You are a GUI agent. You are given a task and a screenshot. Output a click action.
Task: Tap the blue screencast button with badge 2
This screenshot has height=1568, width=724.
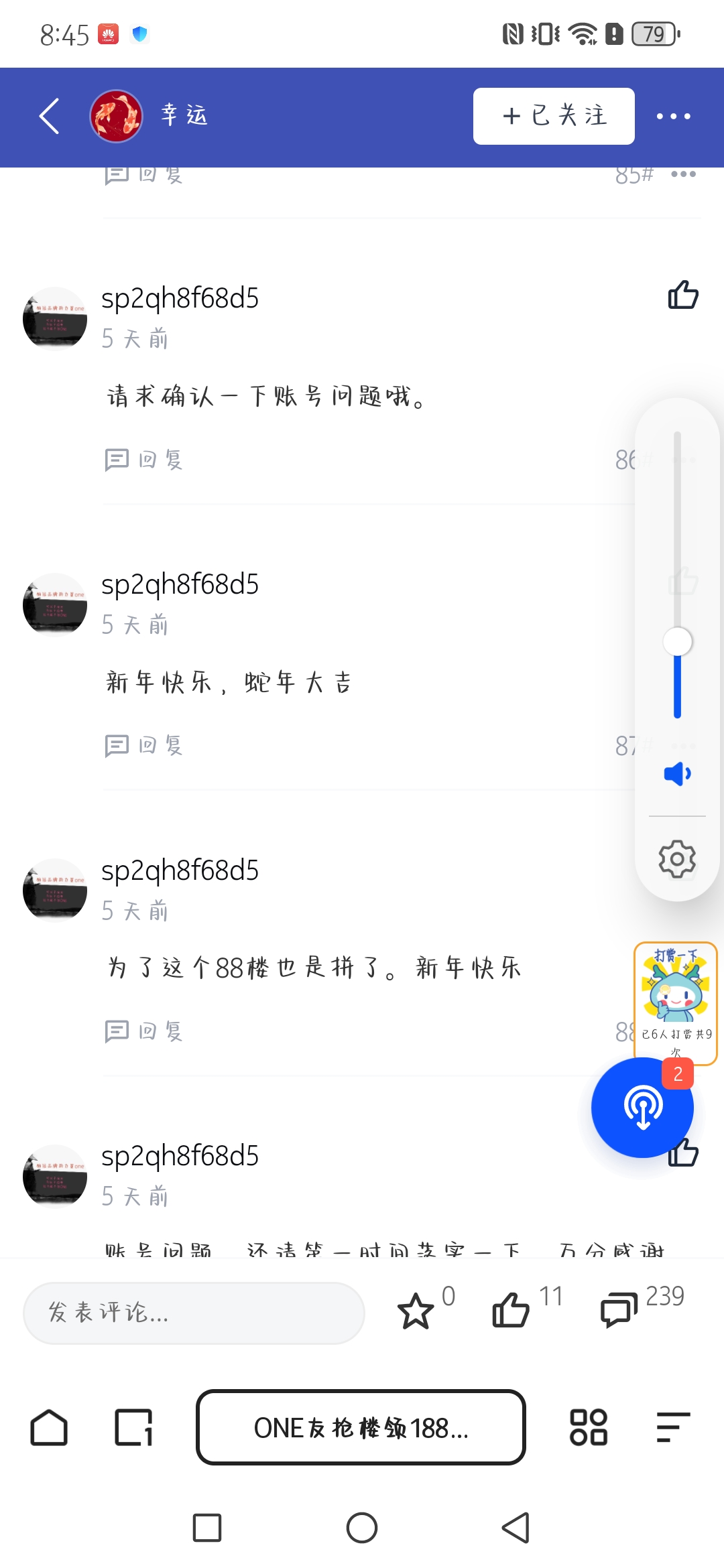[x=642, y=1107]
